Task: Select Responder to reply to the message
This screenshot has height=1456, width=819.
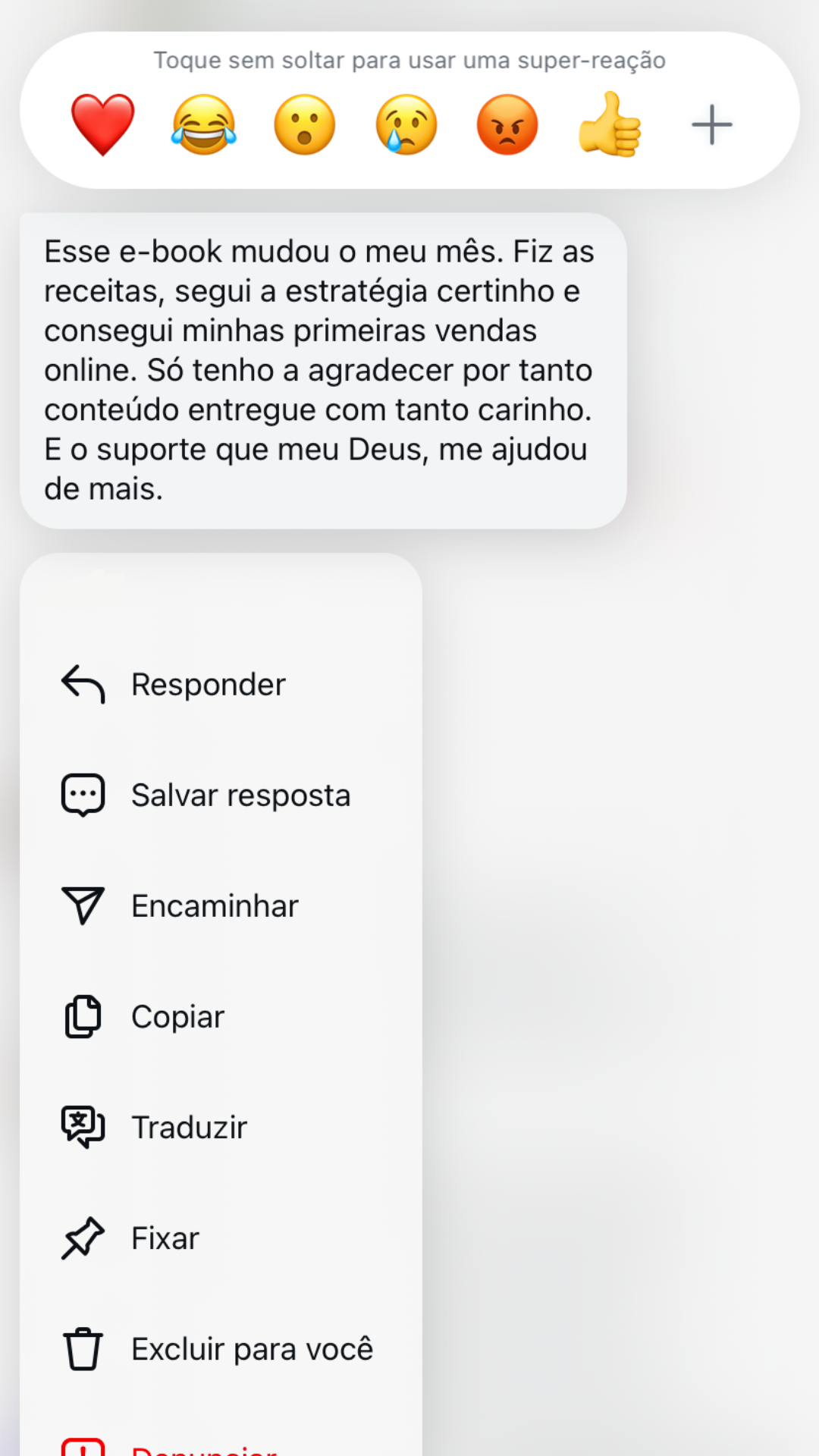Action: coord(209,685)
